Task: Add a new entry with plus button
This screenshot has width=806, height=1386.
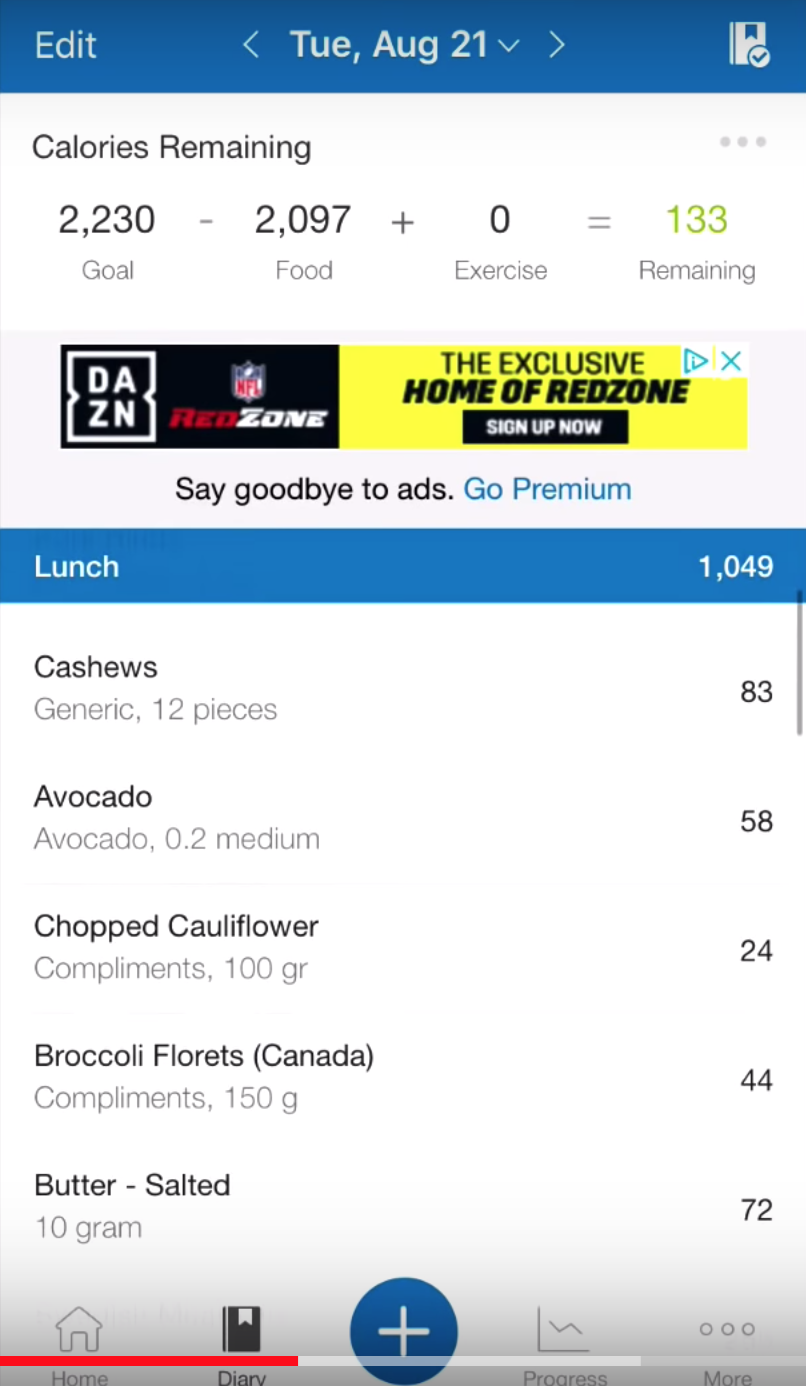Action: [404, 1331]
